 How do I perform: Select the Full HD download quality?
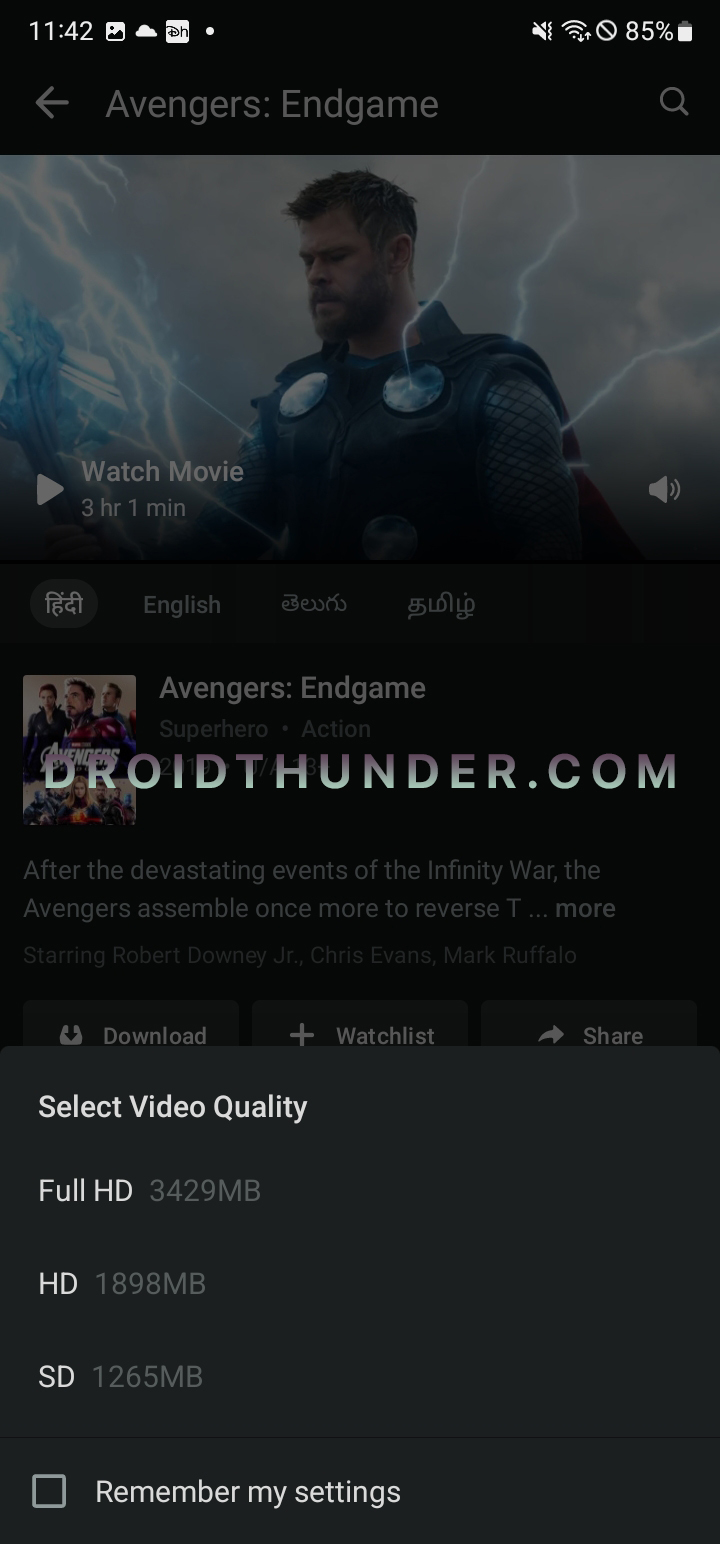[x=148, y=1190]
